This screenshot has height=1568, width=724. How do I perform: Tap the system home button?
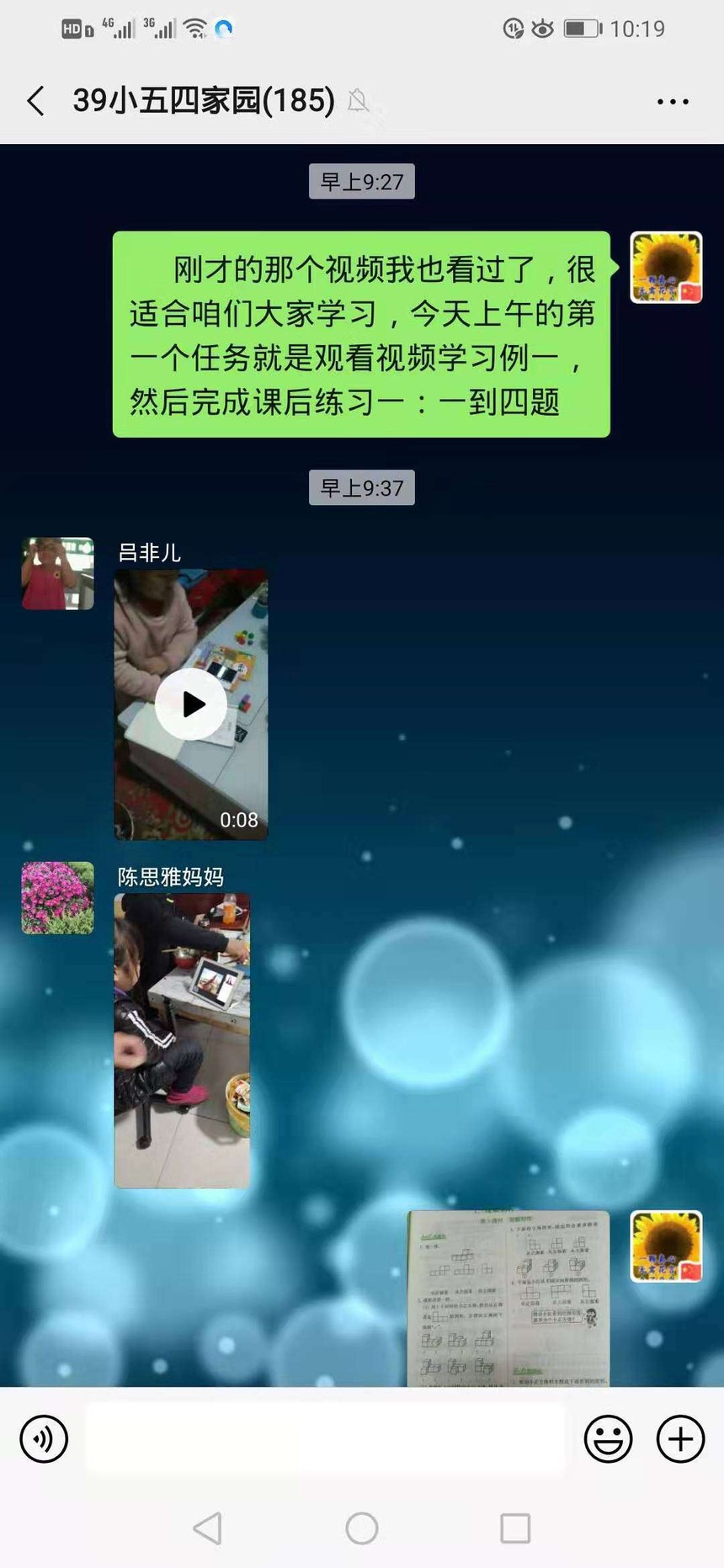(x=362, y=1528)
